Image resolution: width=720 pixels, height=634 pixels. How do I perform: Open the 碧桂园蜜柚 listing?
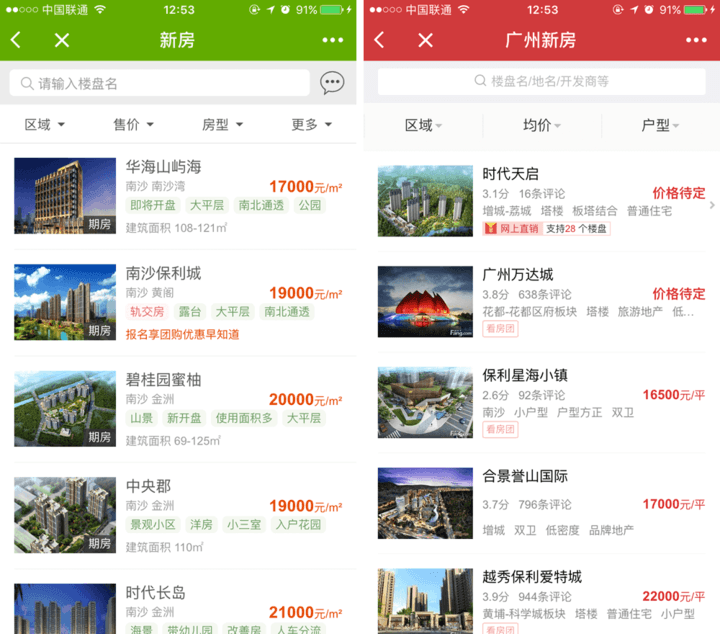click(180, 409)
